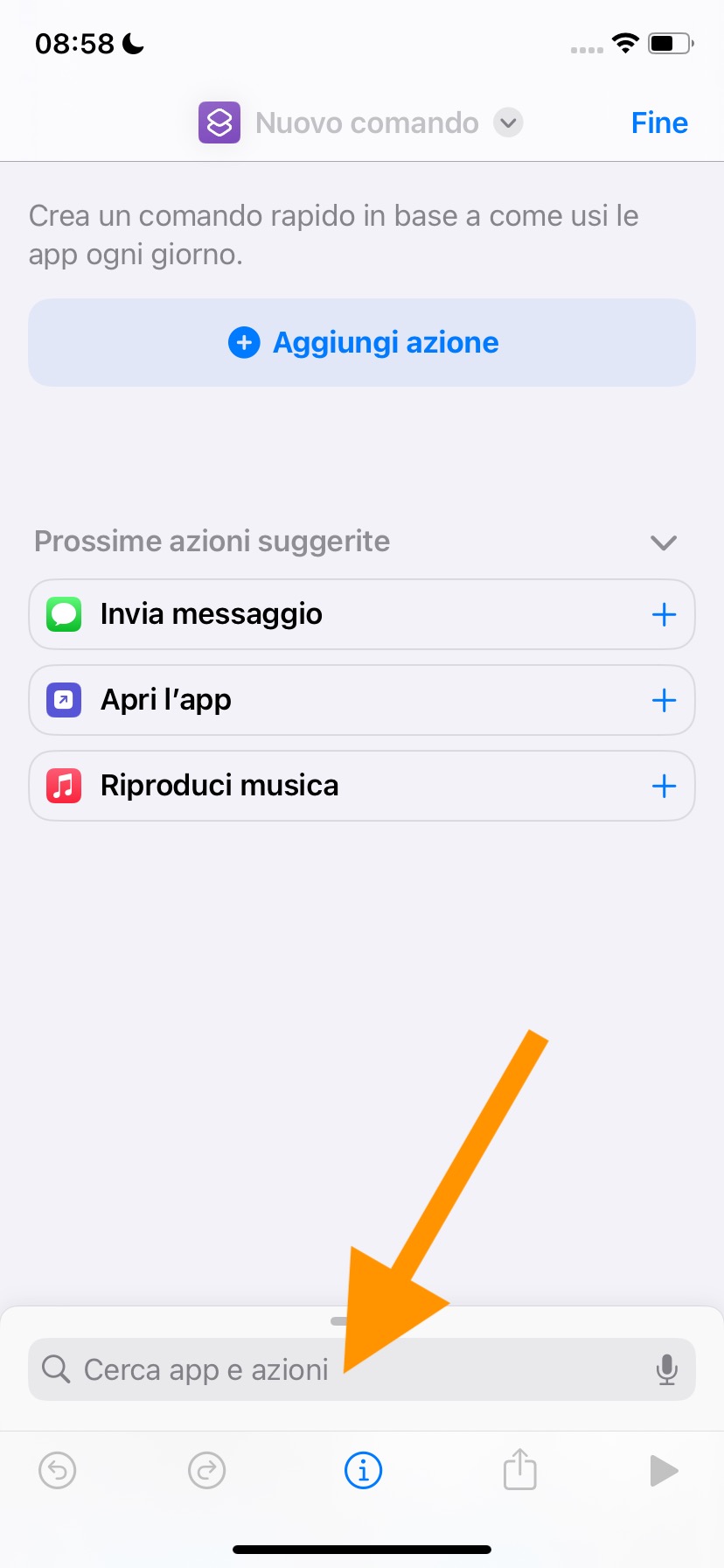Start dictation with the microphone icon
Screen dimensions: 724x1568
pos(666,1369)
